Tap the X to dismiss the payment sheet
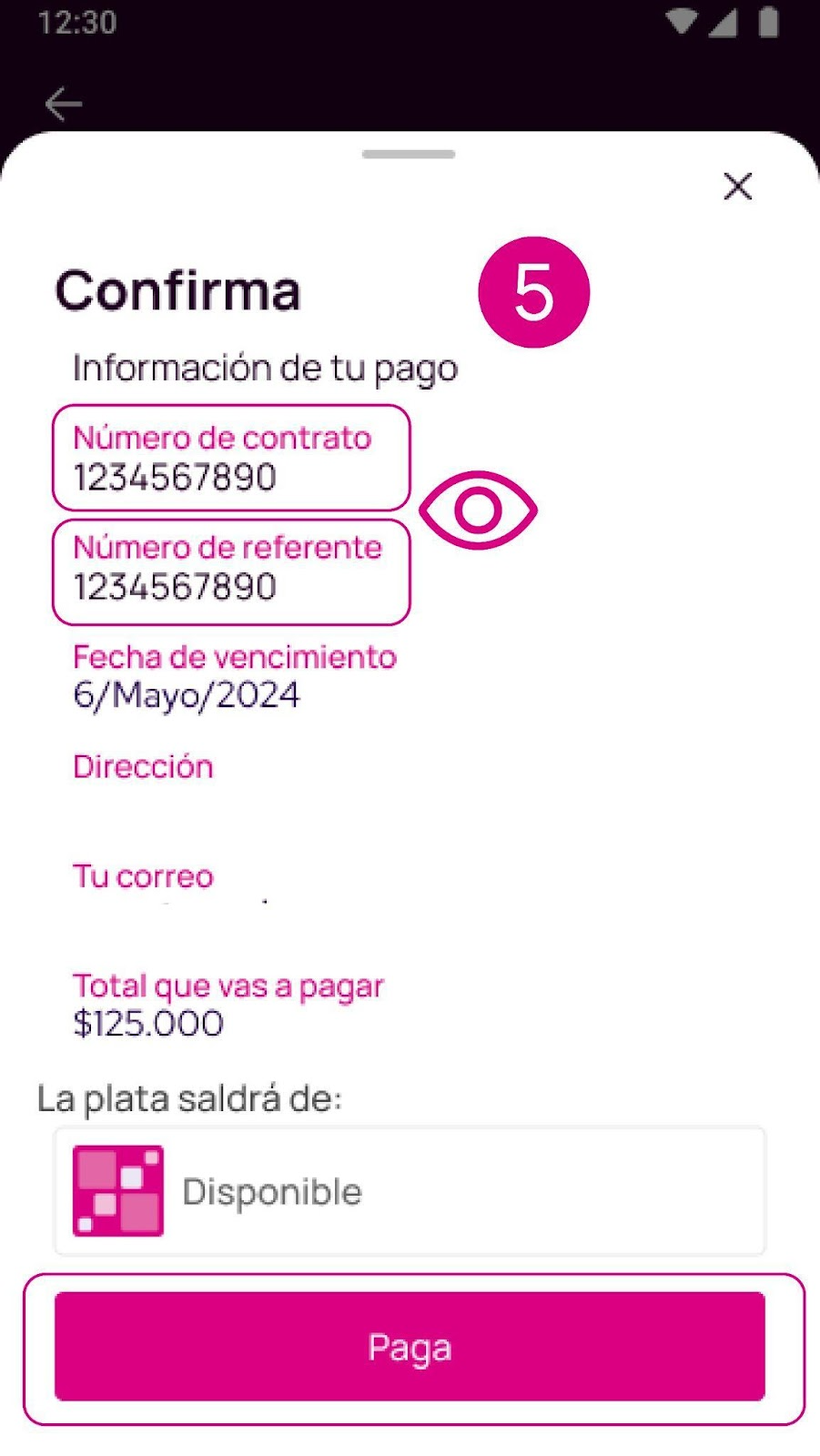Viewport: 820px width, 1456px height. coord(737,187)
